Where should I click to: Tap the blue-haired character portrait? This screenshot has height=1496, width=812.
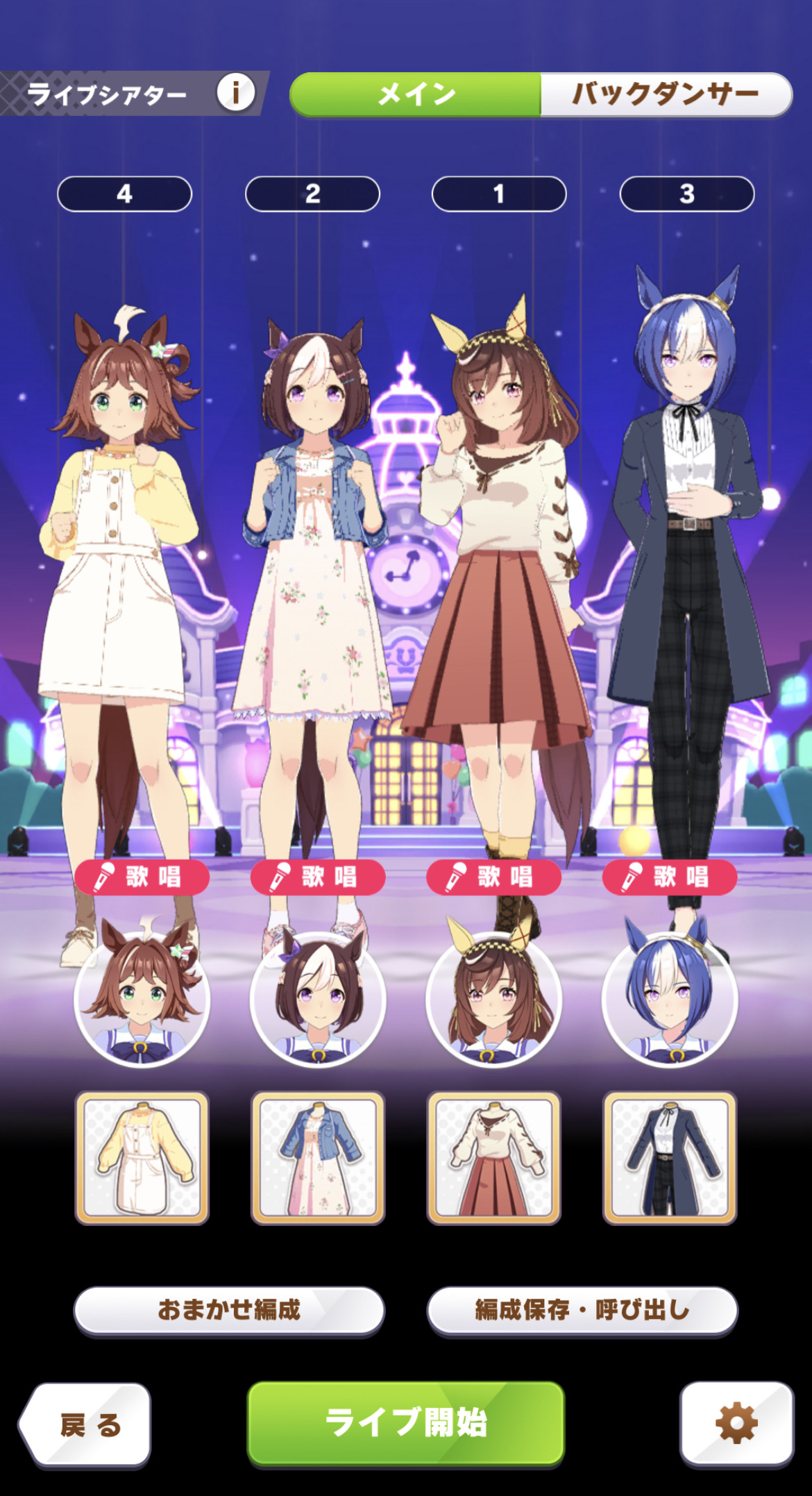[x=669, y=996]
